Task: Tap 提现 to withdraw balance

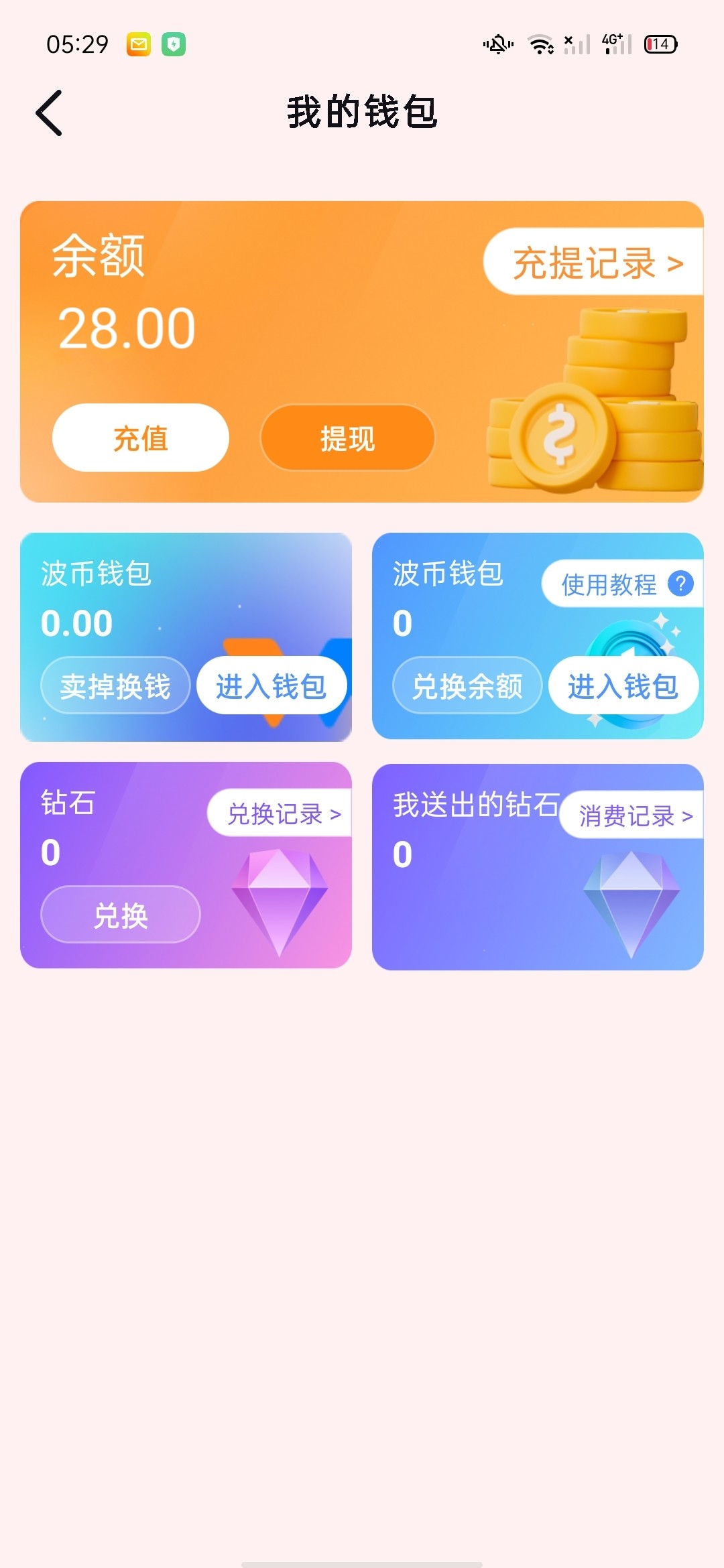Action: pyautogui.click(x=347, y=438)
